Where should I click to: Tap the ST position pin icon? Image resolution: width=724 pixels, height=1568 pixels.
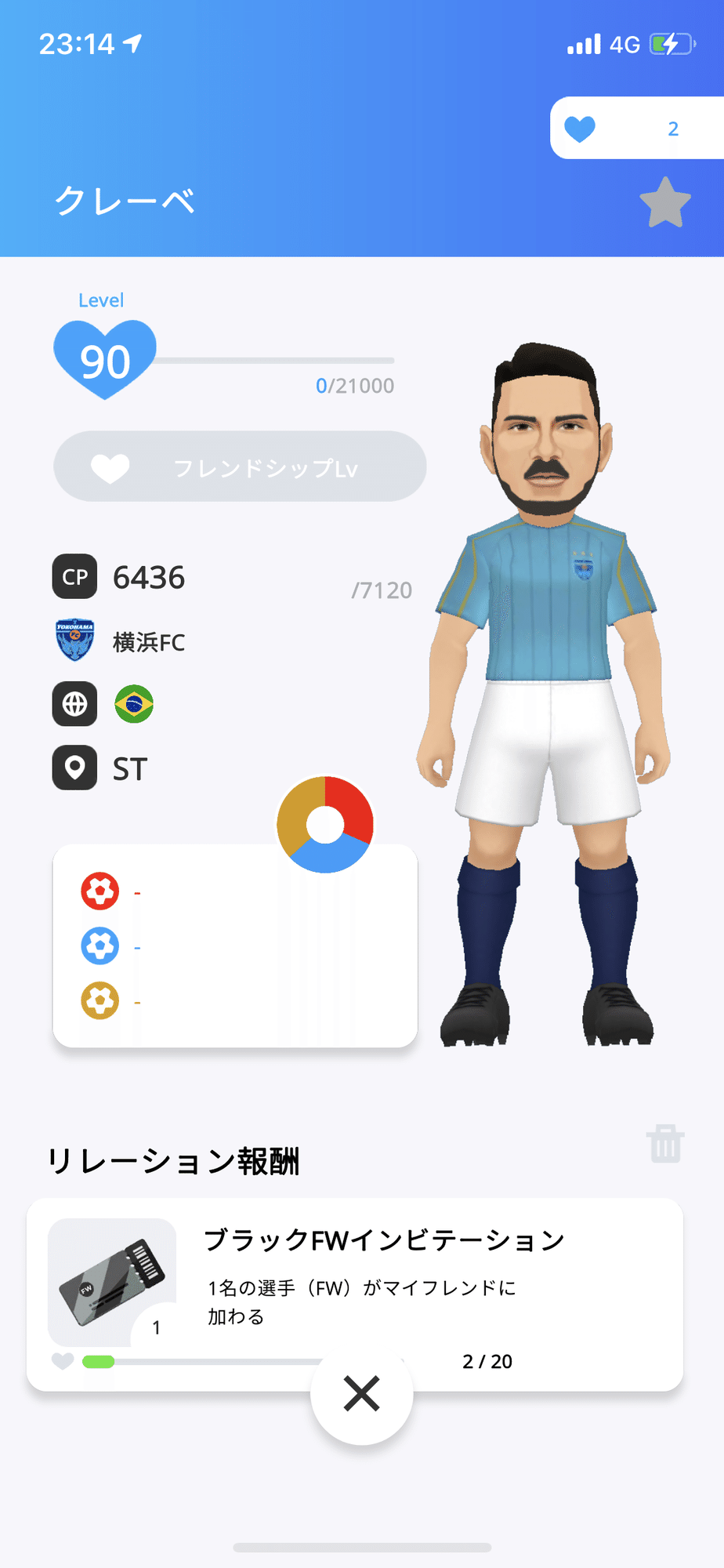coord(74,768)
